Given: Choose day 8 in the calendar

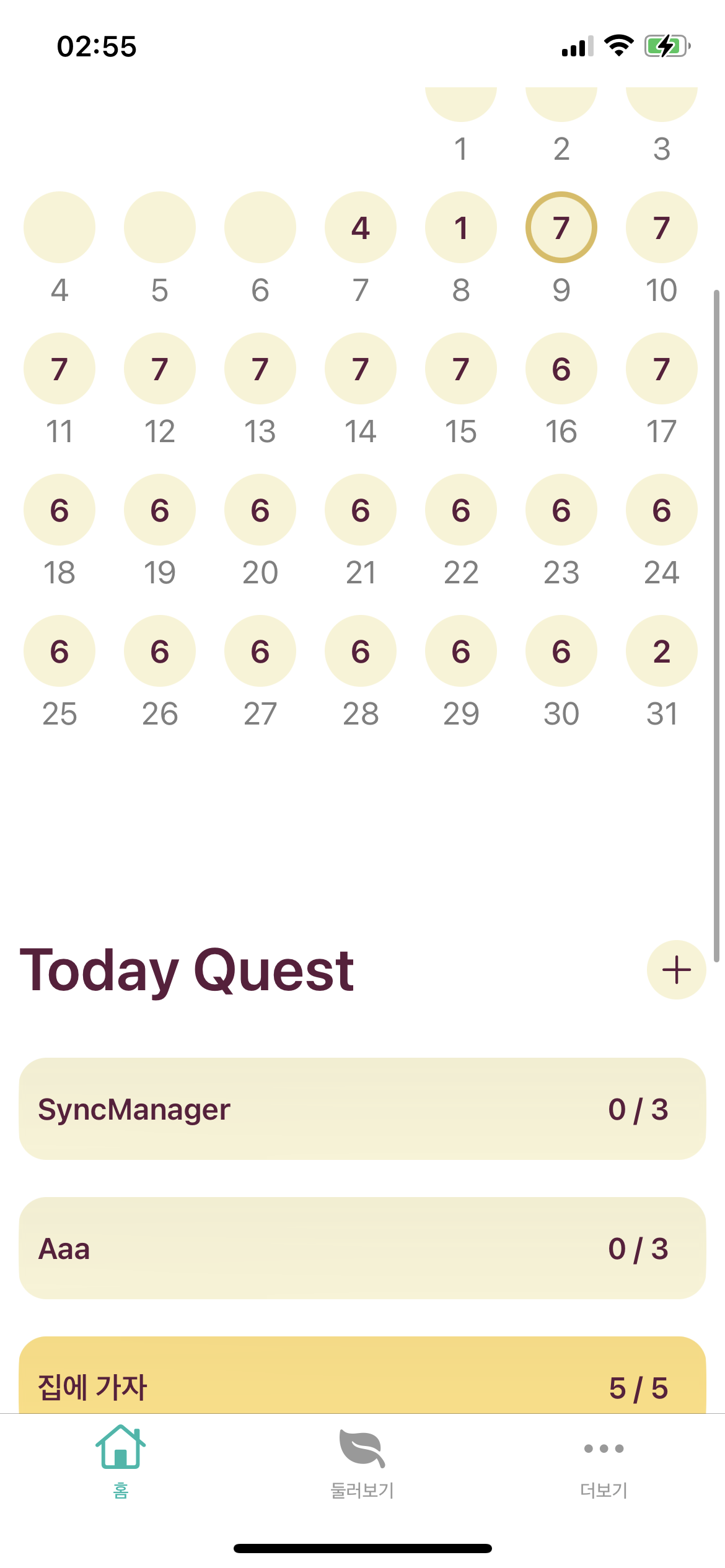Looking at the screenshot, I should click(461, 227).
